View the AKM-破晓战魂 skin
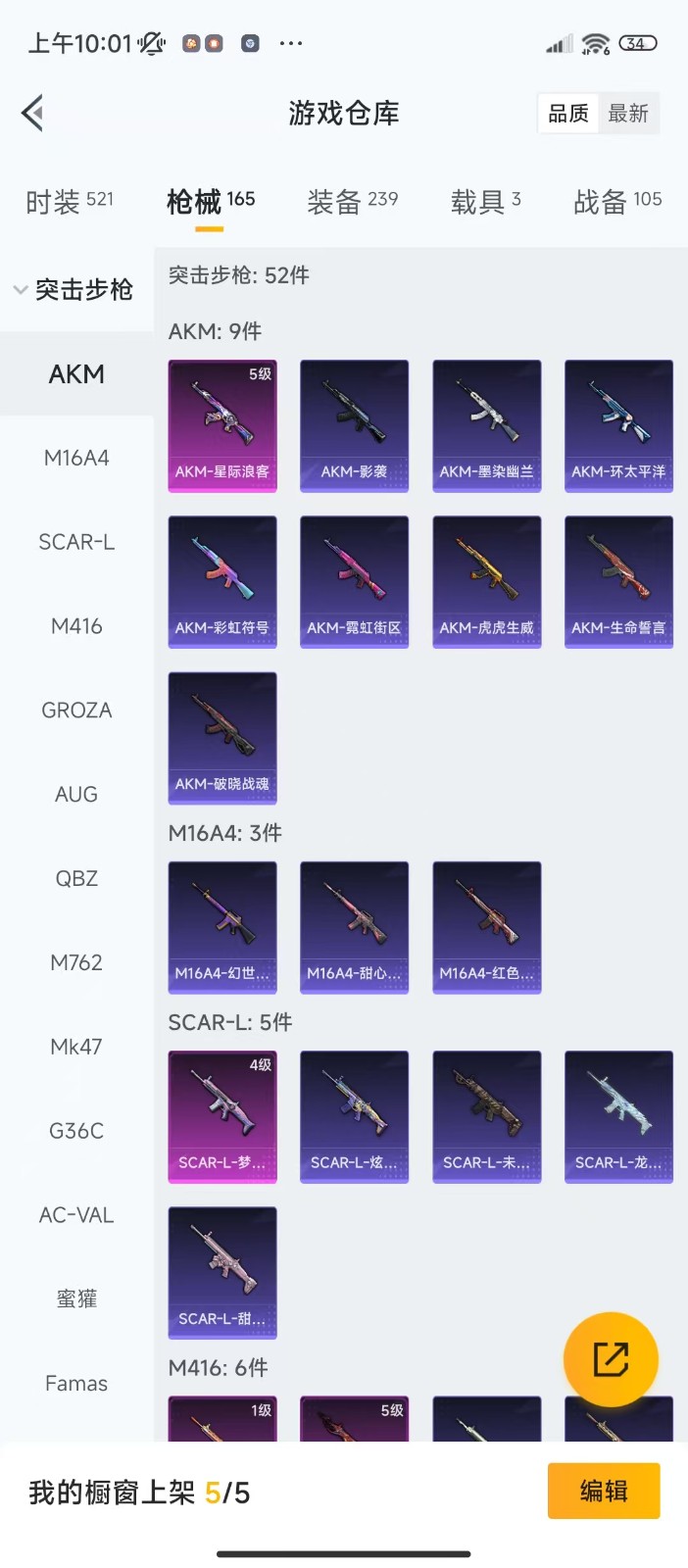This screenshot has width=688, height=1568. point(222,738)
